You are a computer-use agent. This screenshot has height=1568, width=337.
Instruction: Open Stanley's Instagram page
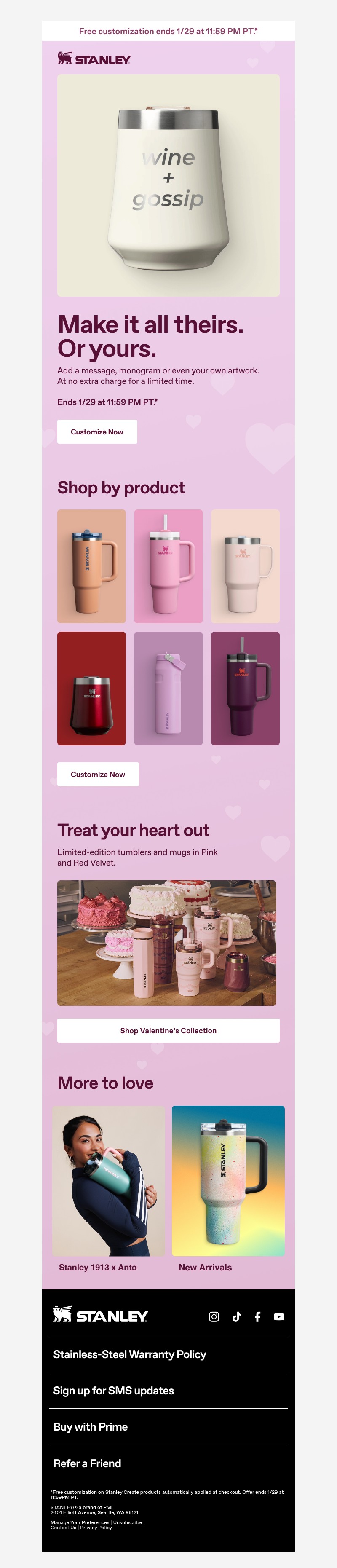(214, 1316)
